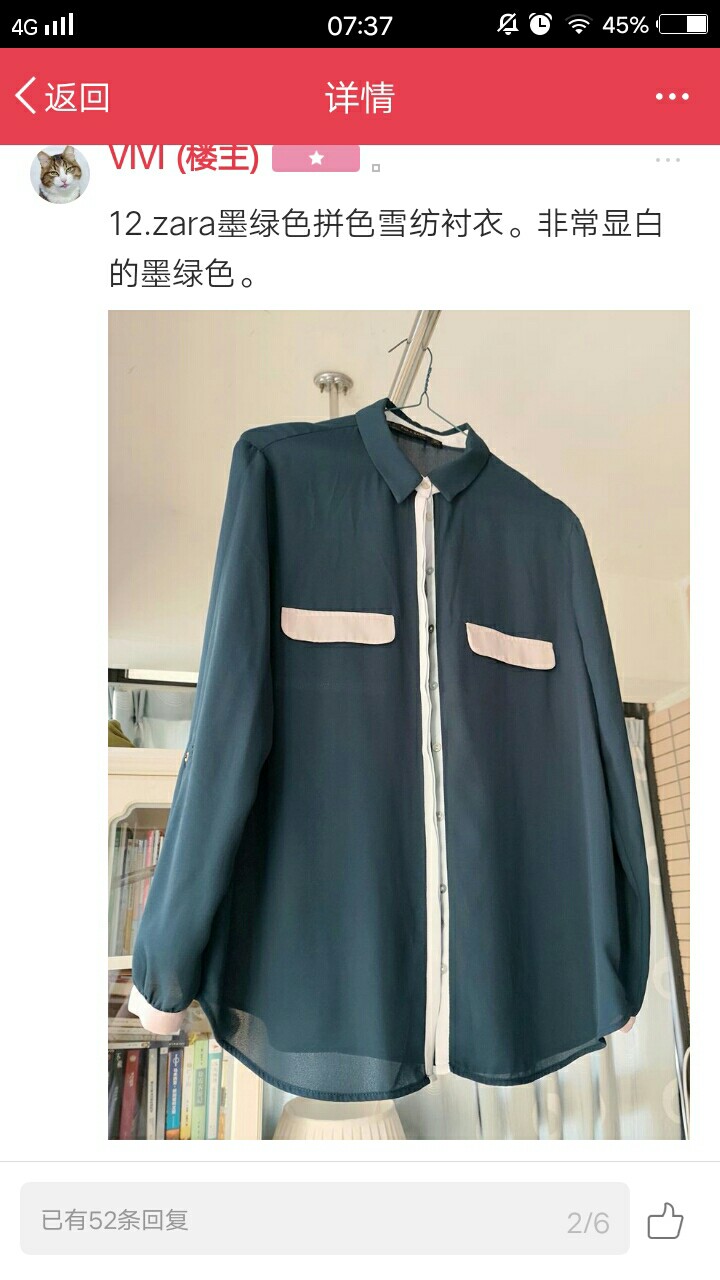This screenshot has width=720, height=1280.
Task: Open the overflow menu in the red header
Action: (x=672, y=97)
